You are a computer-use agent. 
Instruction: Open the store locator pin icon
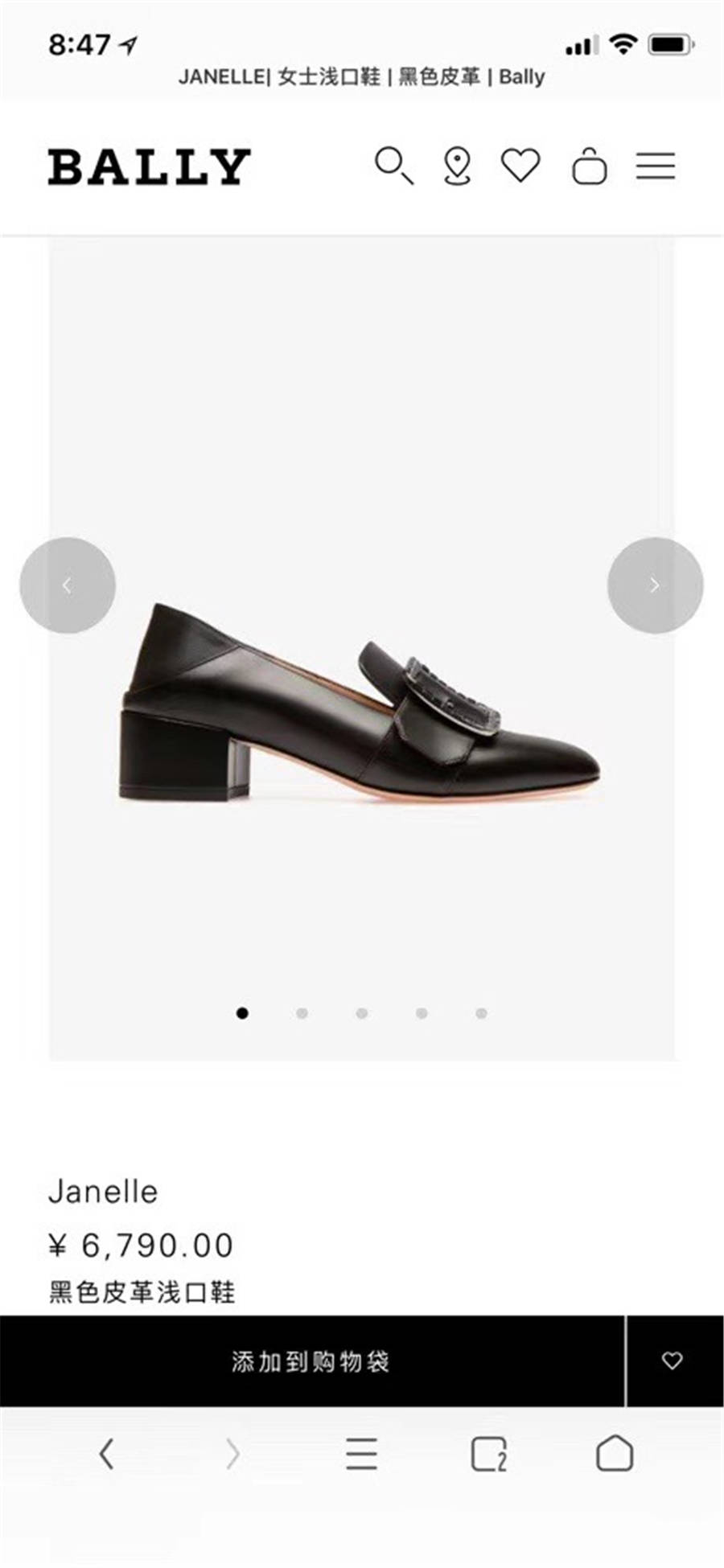coord(458,166)
